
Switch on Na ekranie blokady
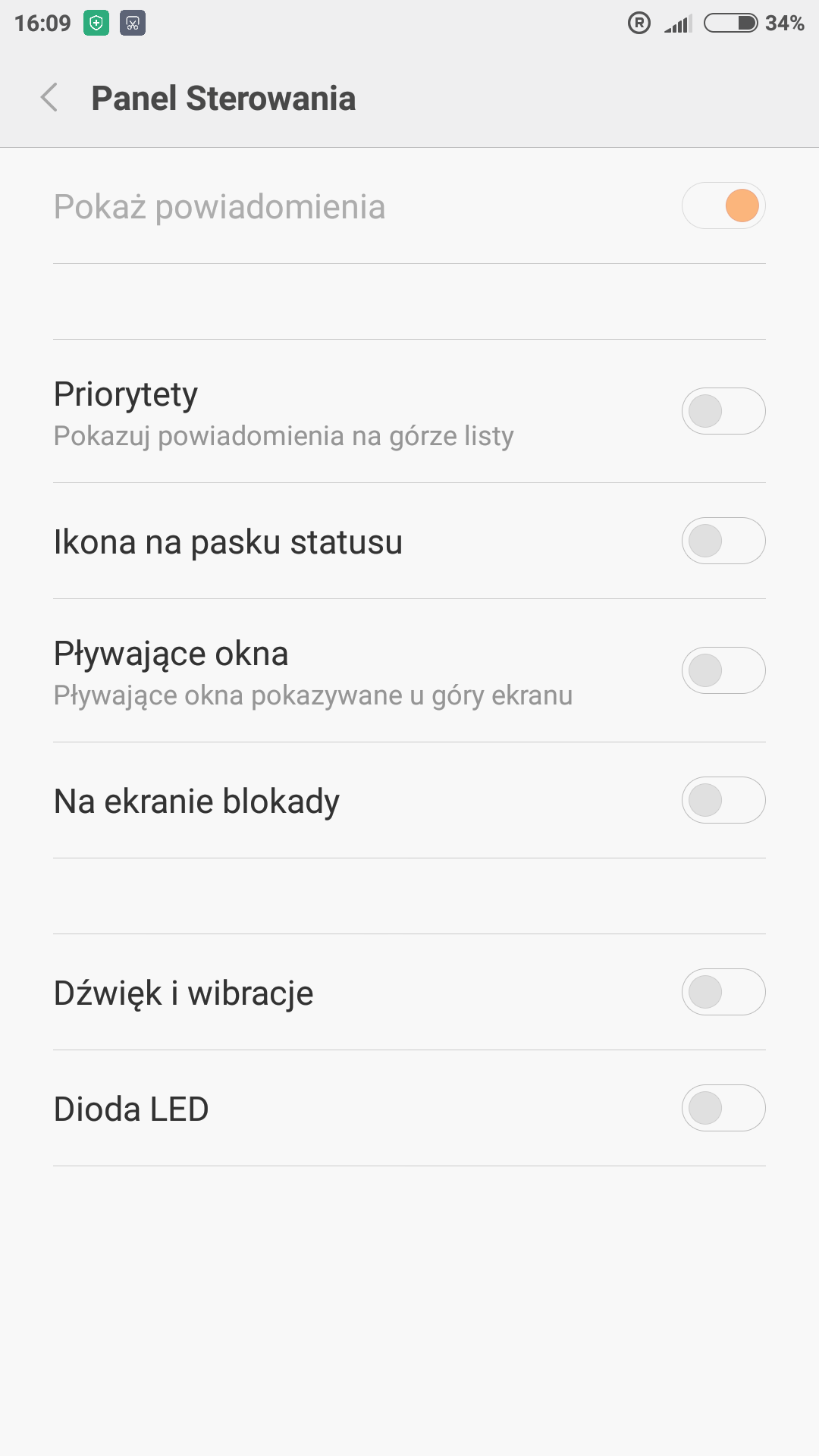[x=723, y=800]
